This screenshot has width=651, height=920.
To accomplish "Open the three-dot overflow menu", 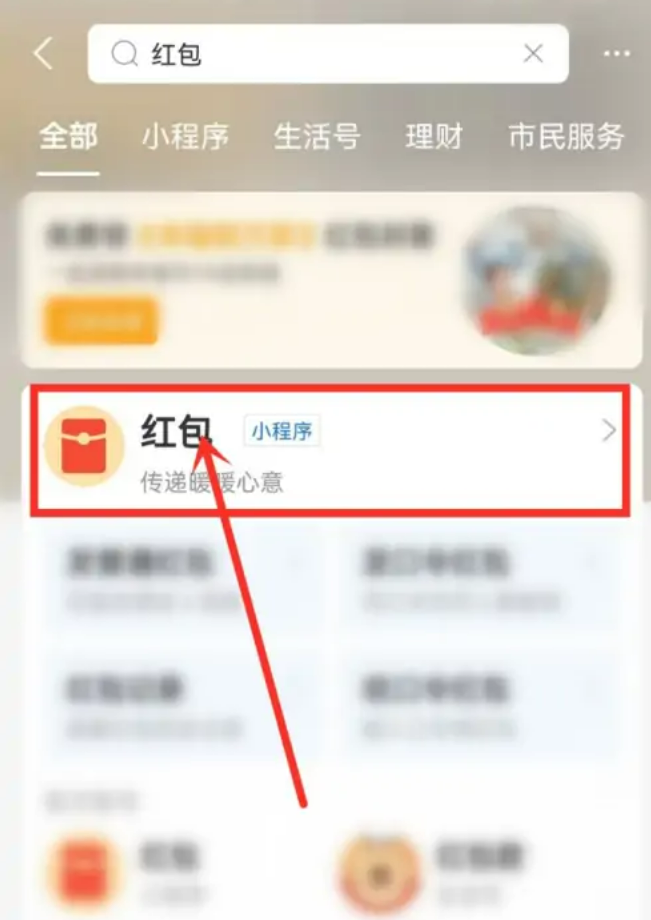I will (x=617, y=54).
